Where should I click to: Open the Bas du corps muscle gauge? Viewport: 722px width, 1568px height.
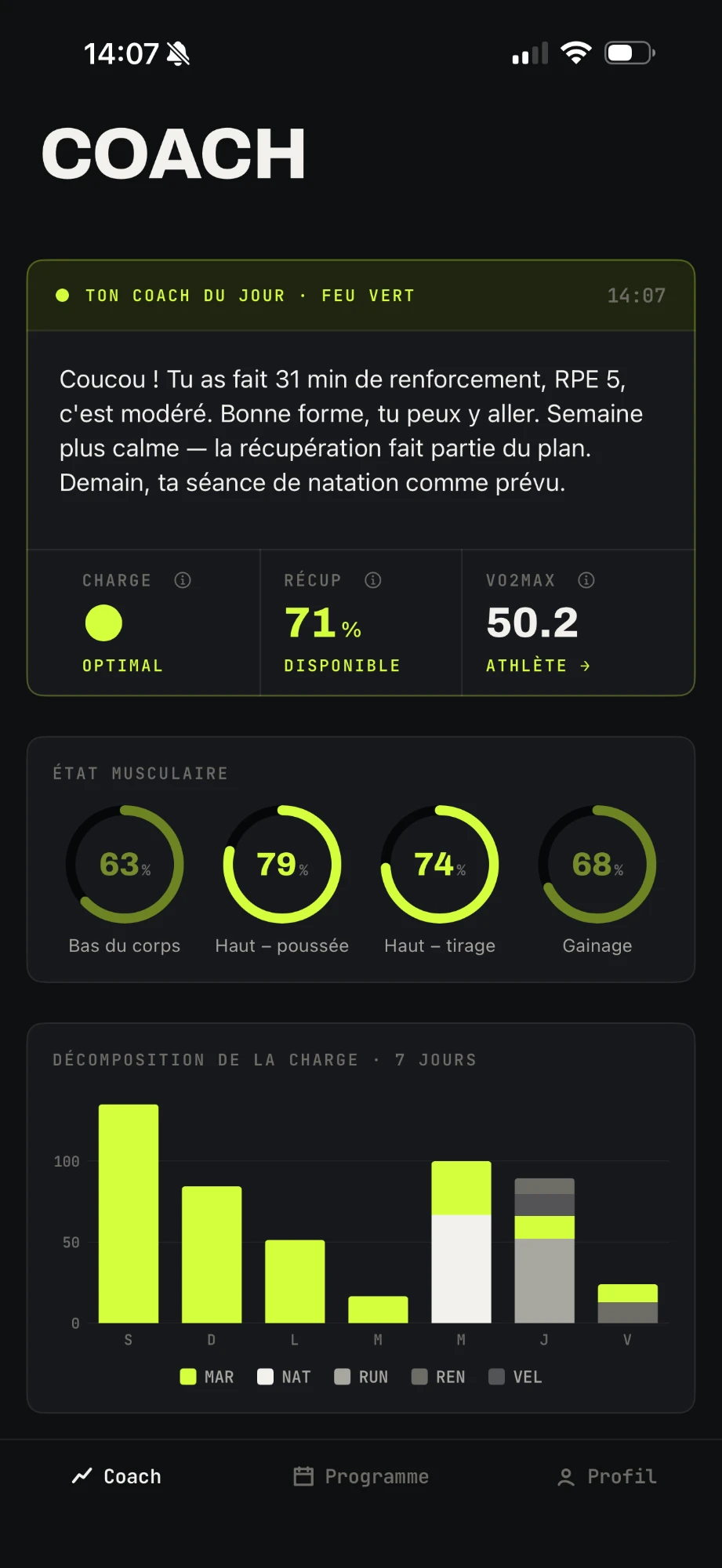click(x=125, y=880)
